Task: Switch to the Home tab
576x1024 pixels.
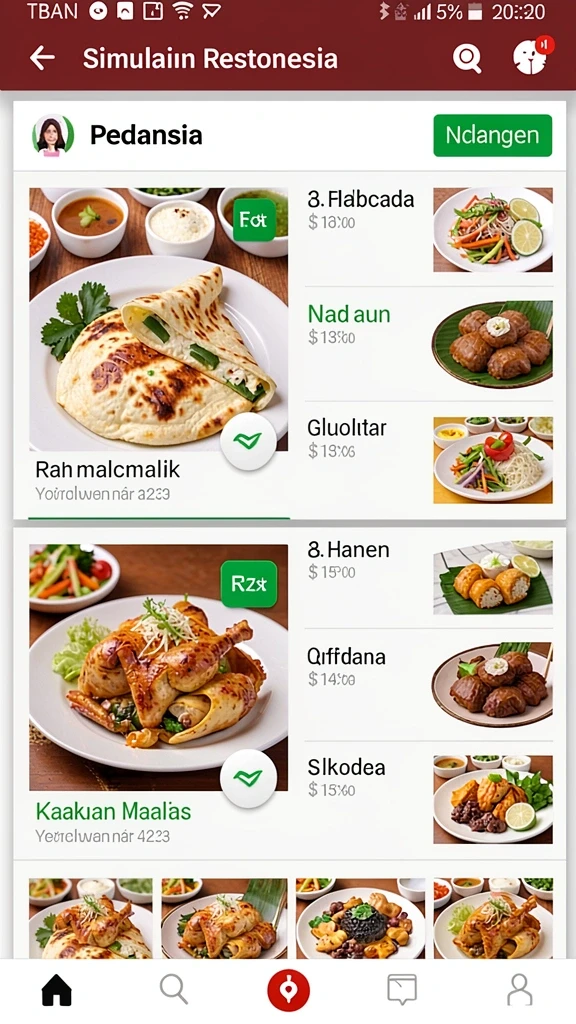Action: 57,990
